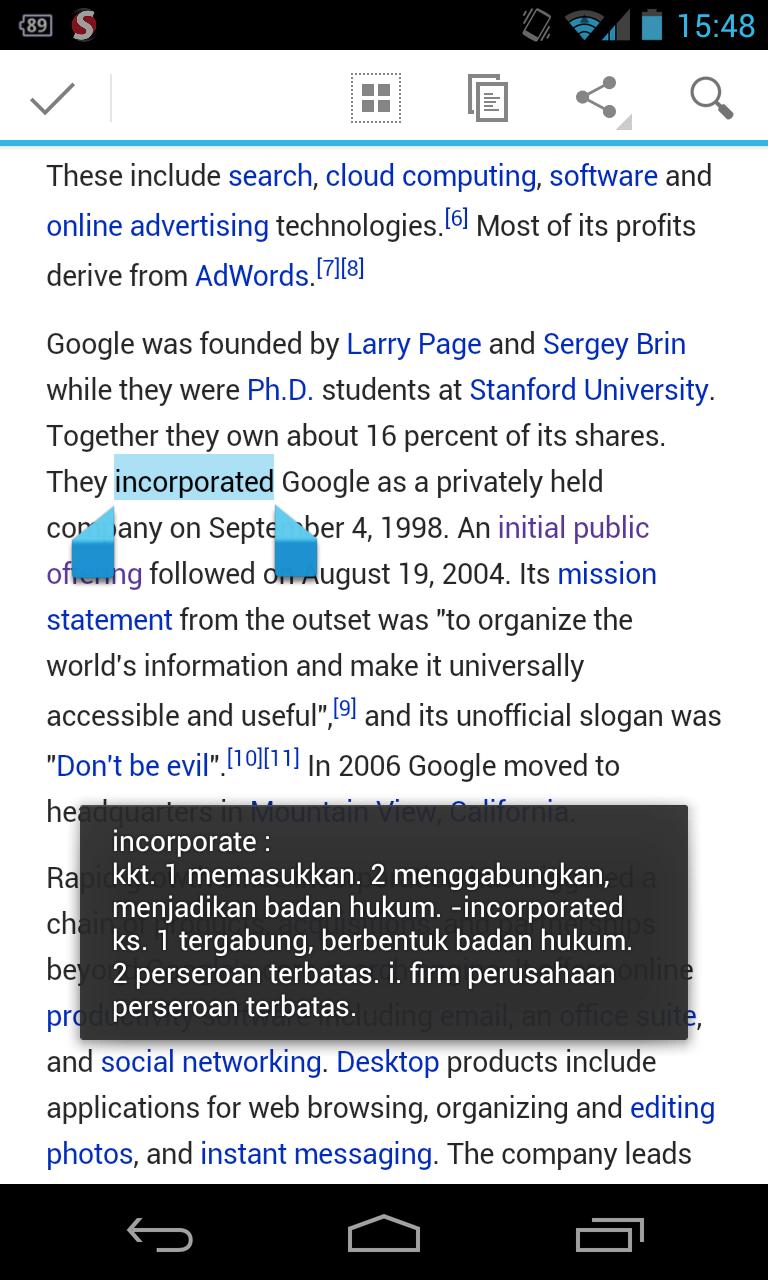The width and height of the screenshot is (768, 1280).
Task: Open footnote reference 9
Action: point(344,708)
